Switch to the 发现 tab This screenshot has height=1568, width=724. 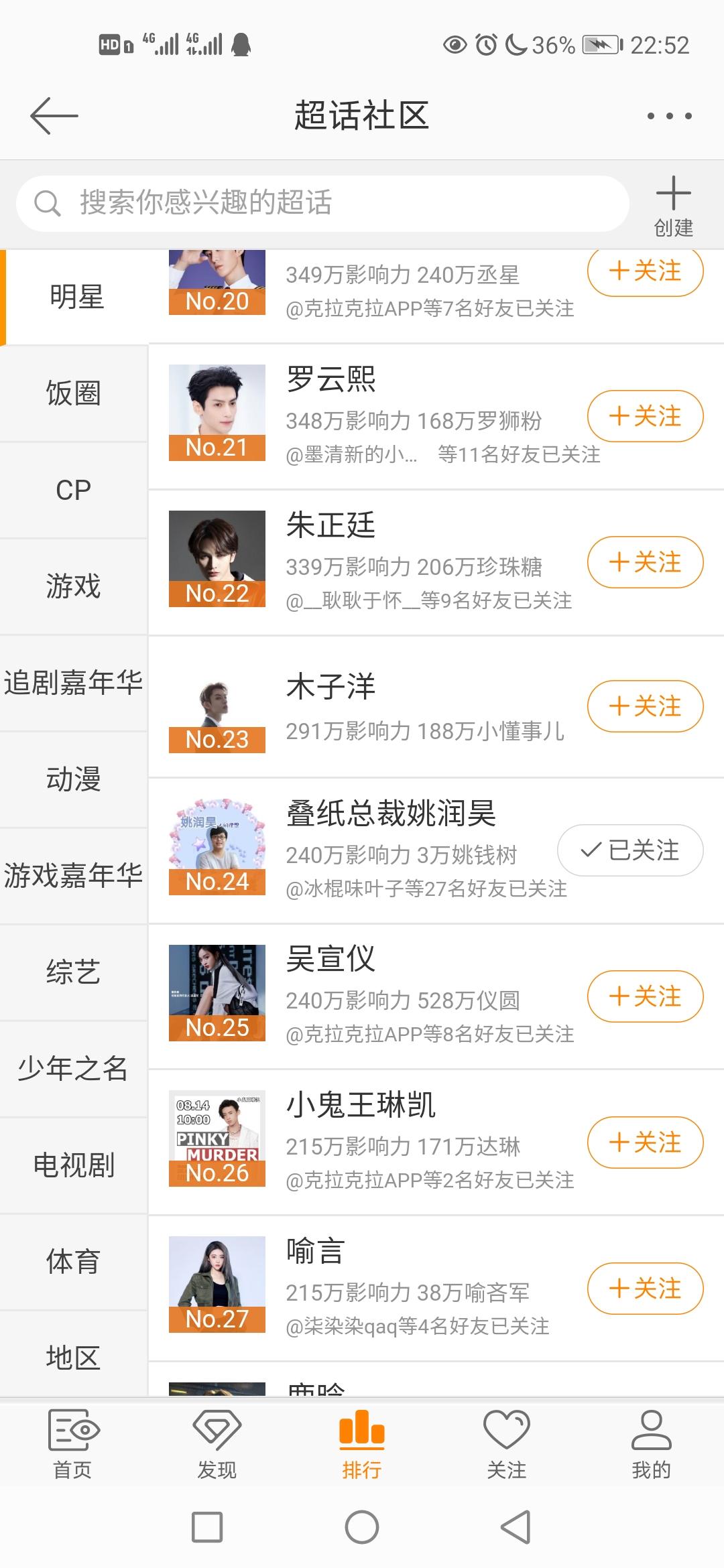pyautogui.click(x=217, y=1445)
